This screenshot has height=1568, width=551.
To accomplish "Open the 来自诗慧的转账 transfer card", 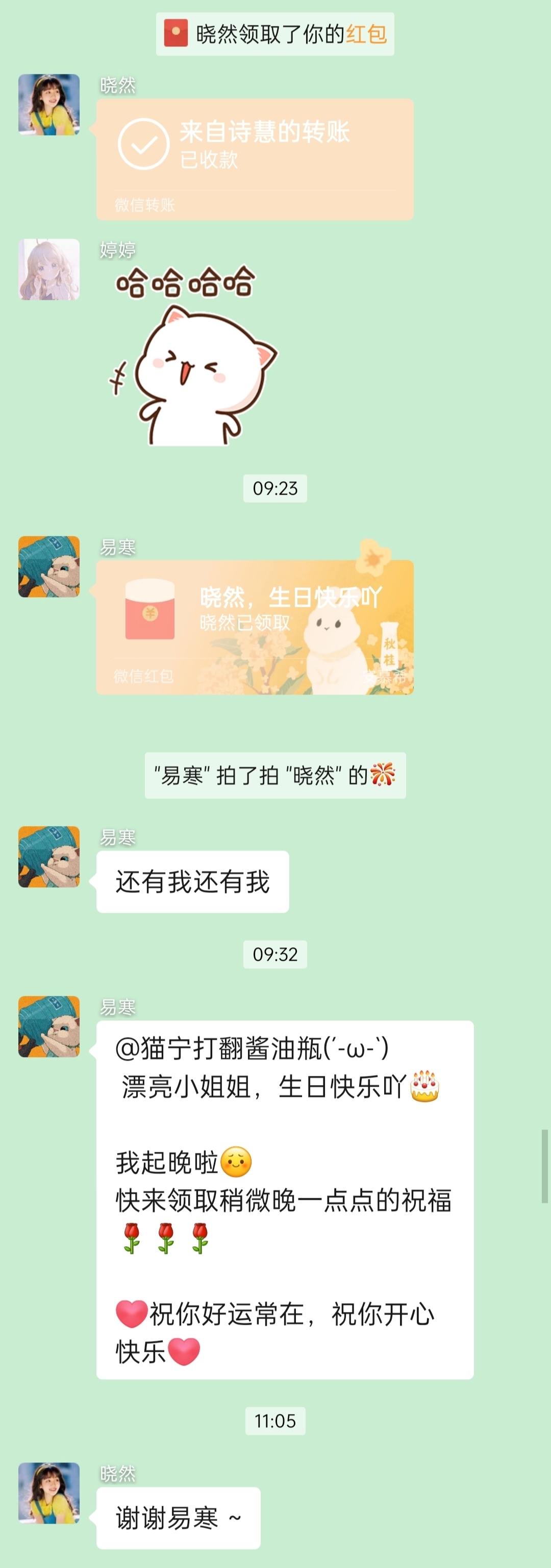I will point(255,159).
